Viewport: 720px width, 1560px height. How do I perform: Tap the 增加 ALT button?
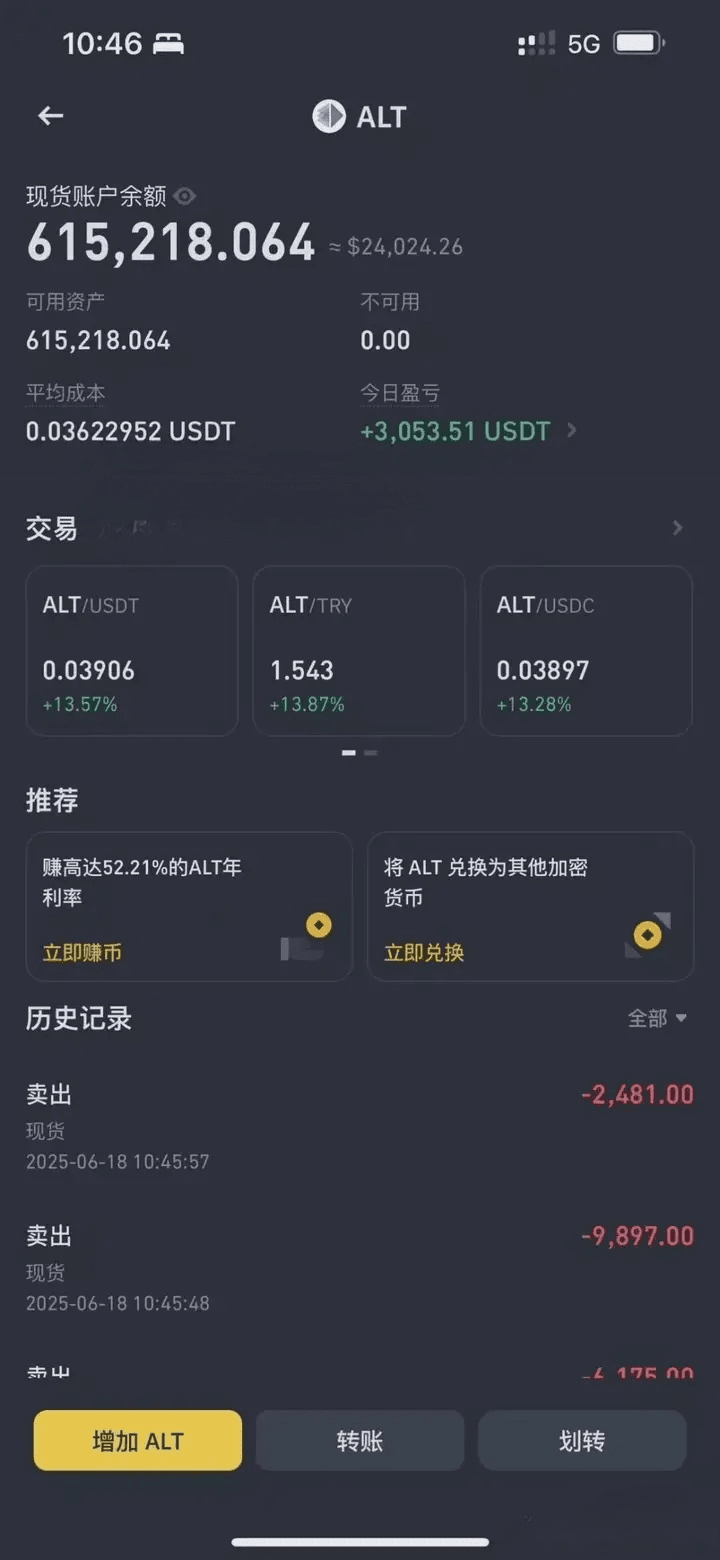[138, 1440]
